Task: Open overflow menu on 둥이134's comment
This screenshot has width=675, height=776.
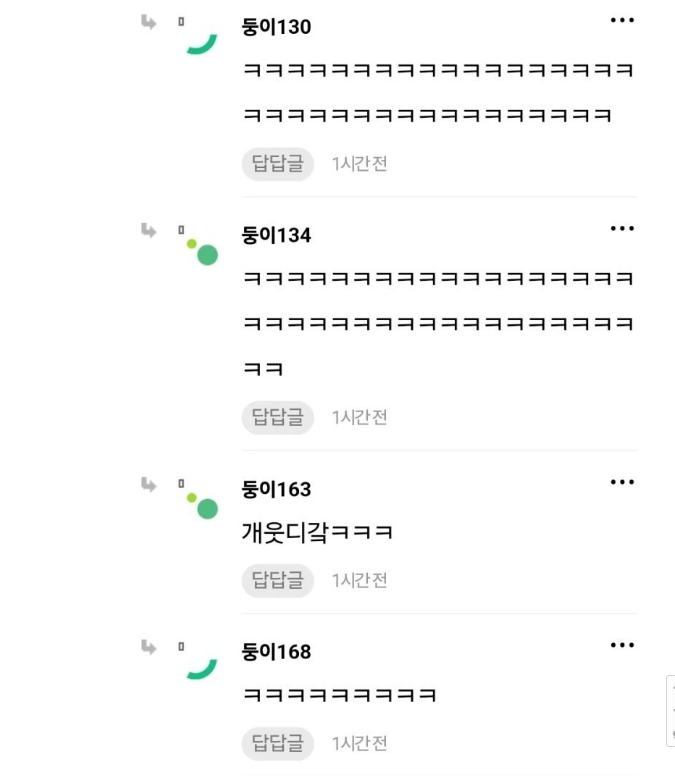Action: point(622,229)
